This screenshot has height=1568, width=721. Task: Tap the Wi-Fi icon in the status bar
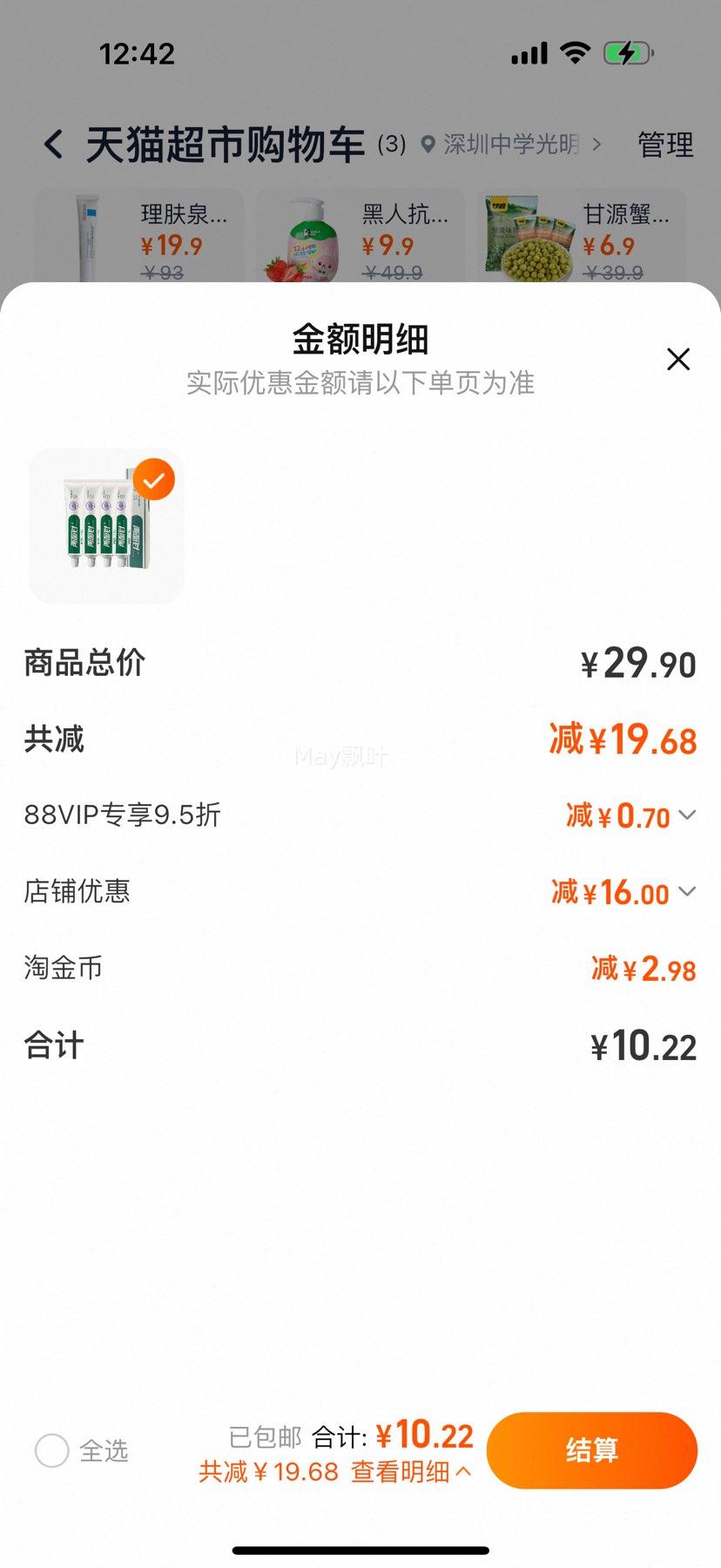tap(576, 52)
